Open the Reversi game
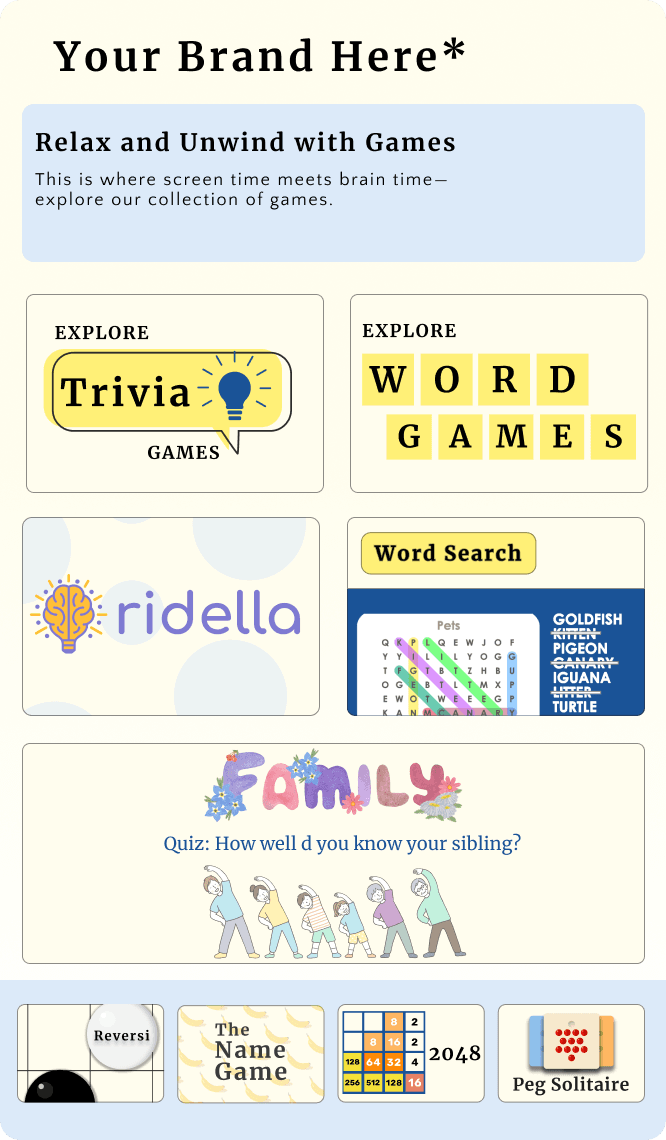This screenshot has width=666, height=1140. pos(90,1053)
